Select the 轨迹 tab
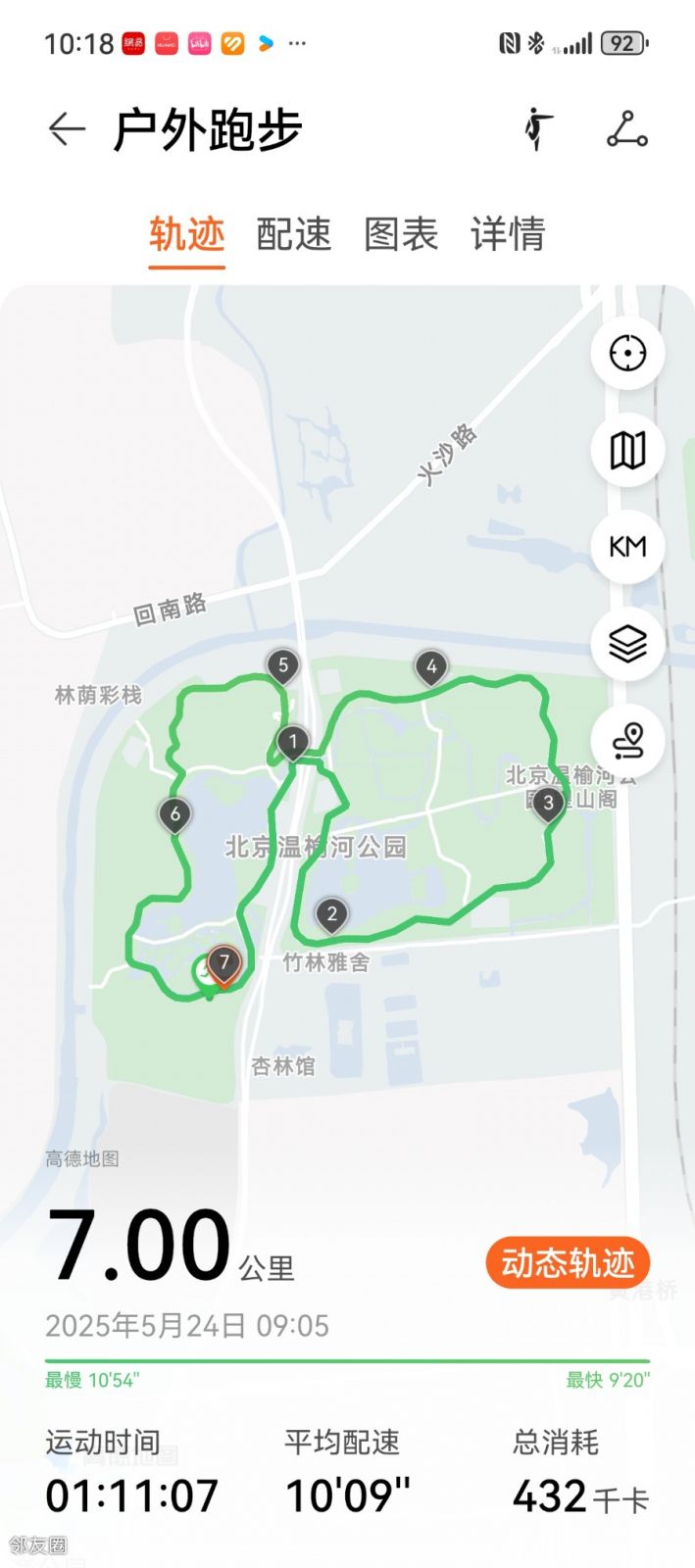 (187, 235)
